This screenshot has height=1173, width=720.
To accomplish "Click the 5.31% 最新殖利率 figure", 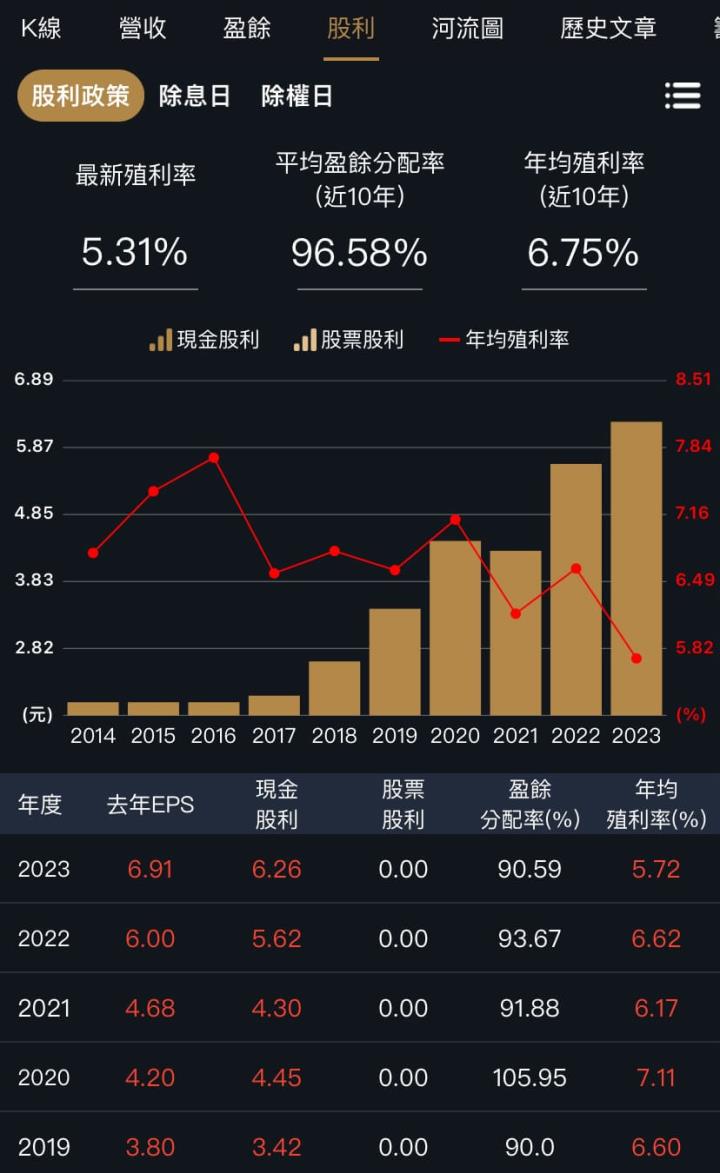I will 133,253.
